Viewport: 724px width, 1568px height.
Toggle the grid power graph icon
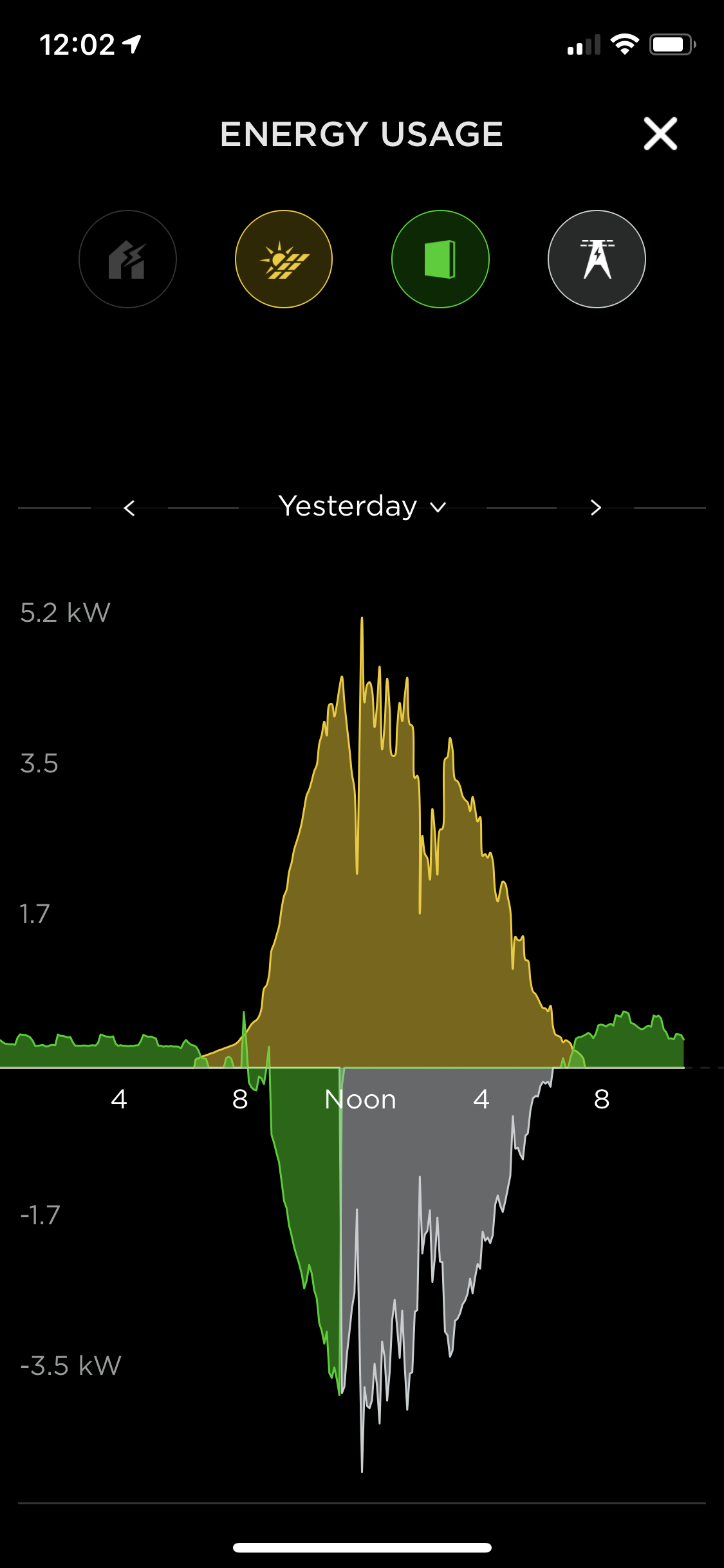597,259
